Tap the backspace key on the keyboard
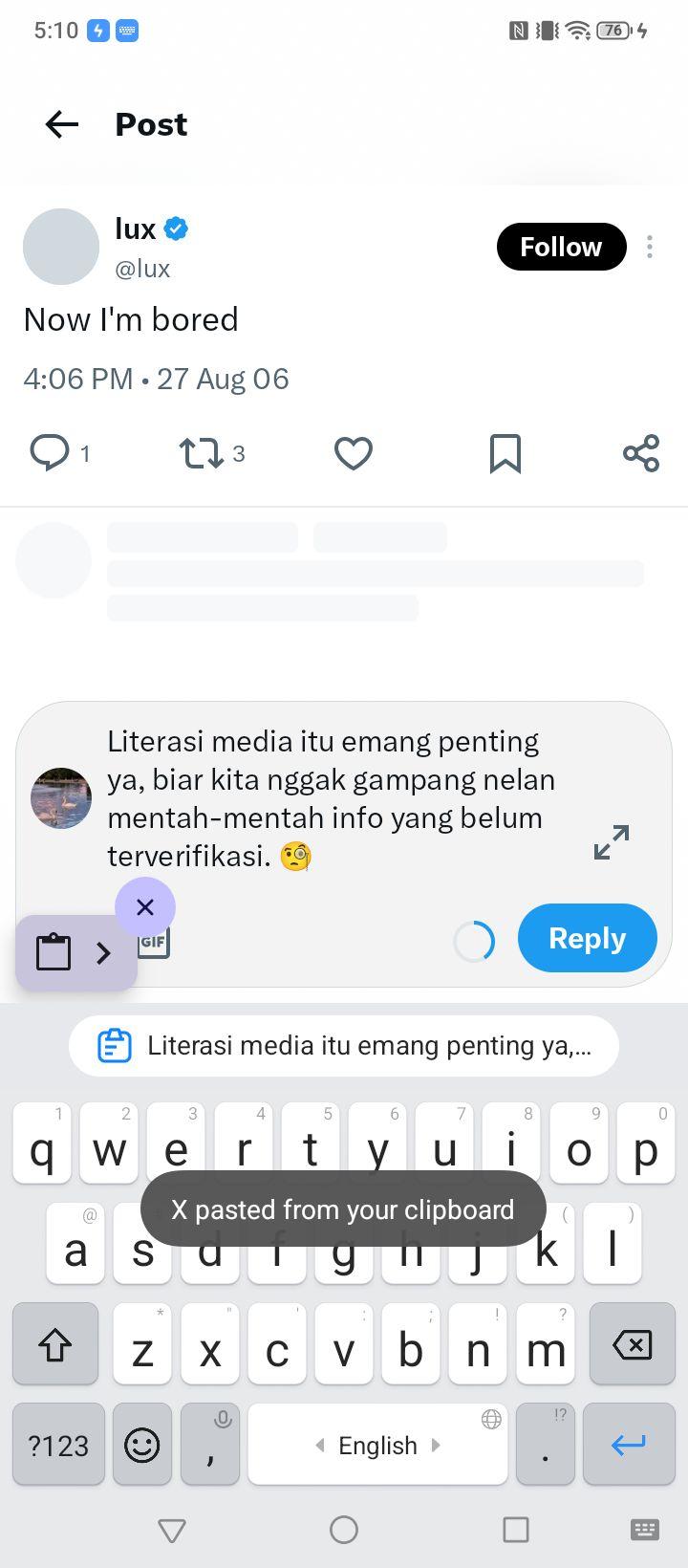This screenshot has height=1568, width=688. 632,1344
